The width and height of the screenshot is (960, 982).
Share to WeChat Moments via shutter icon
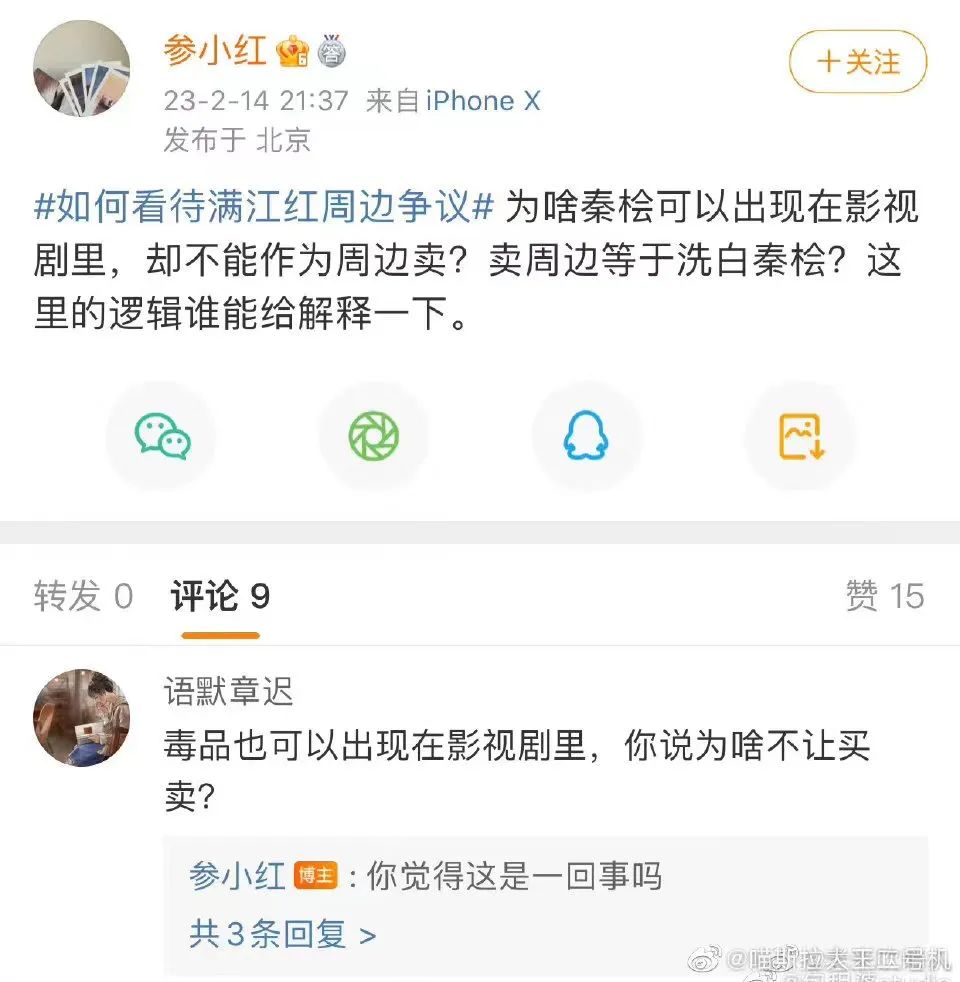374,436
